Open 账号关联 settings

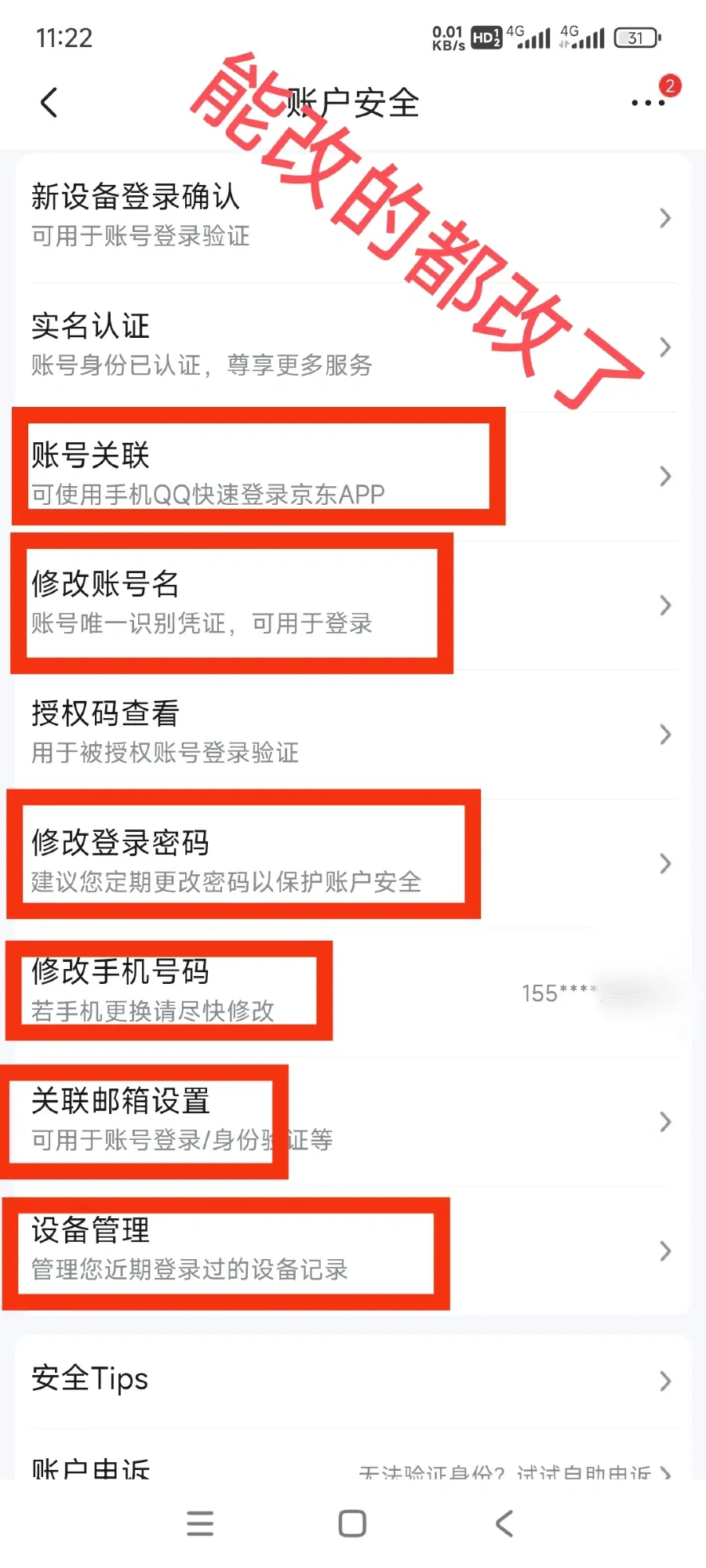(x=353, y=475)
